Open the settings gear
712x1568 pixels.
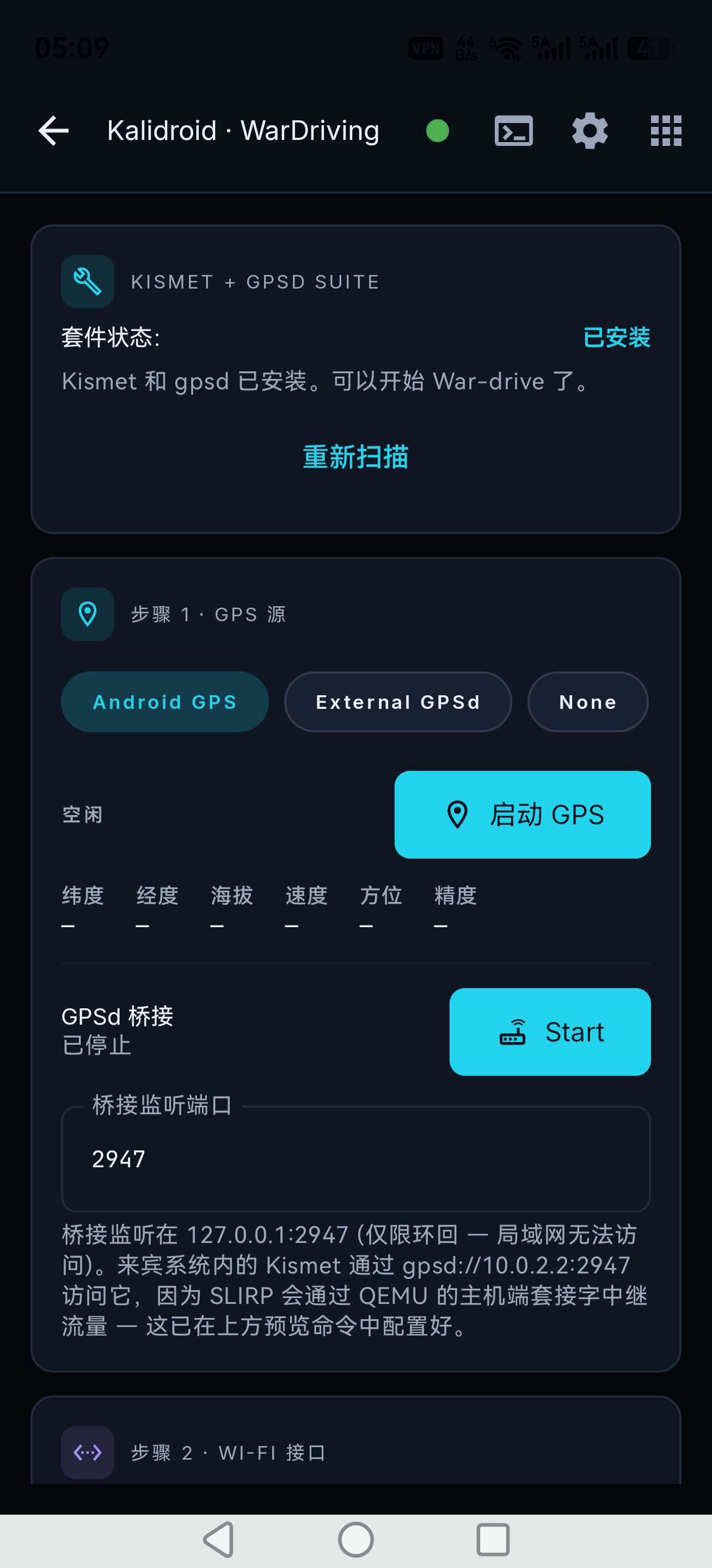click(590, 131)
